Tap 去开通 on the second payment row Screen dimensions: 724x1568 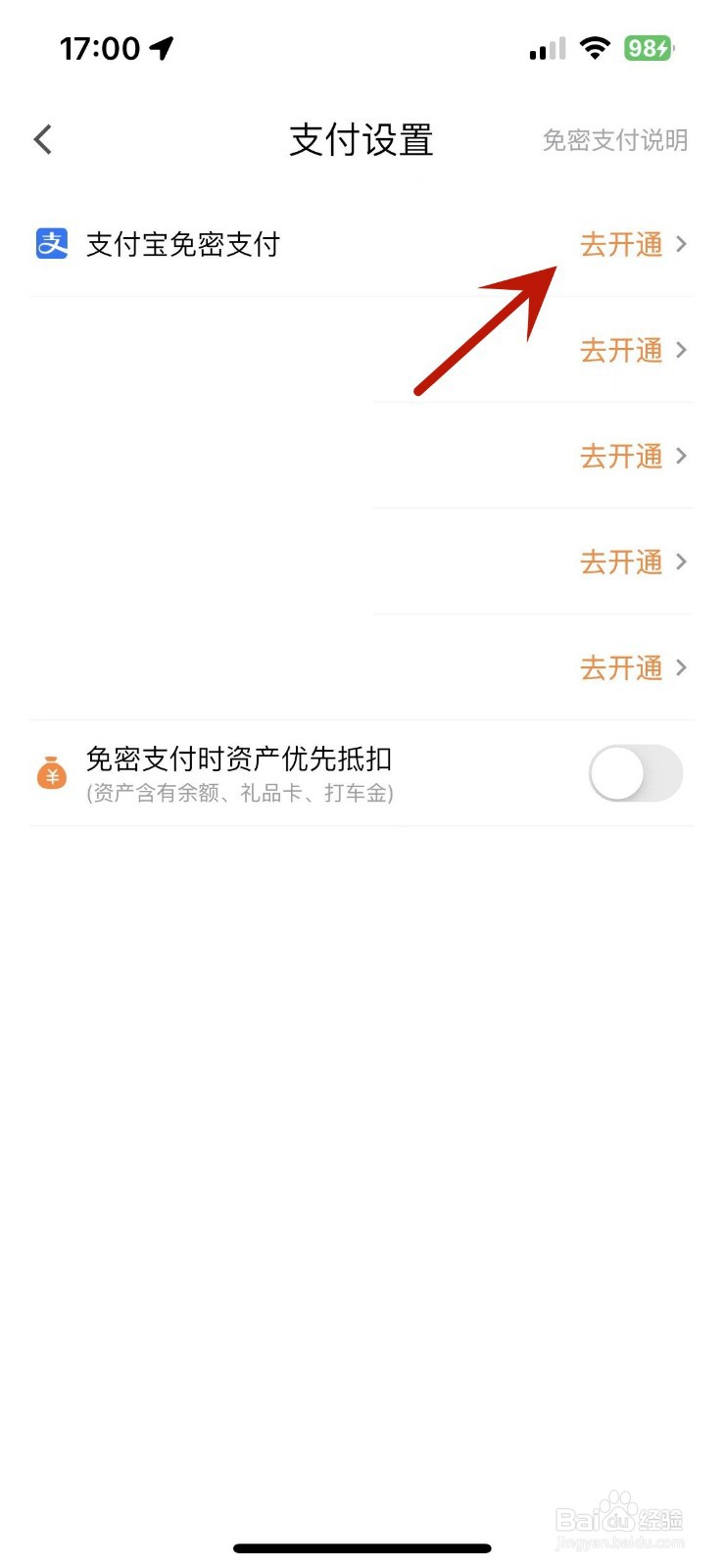coord(622,351)
